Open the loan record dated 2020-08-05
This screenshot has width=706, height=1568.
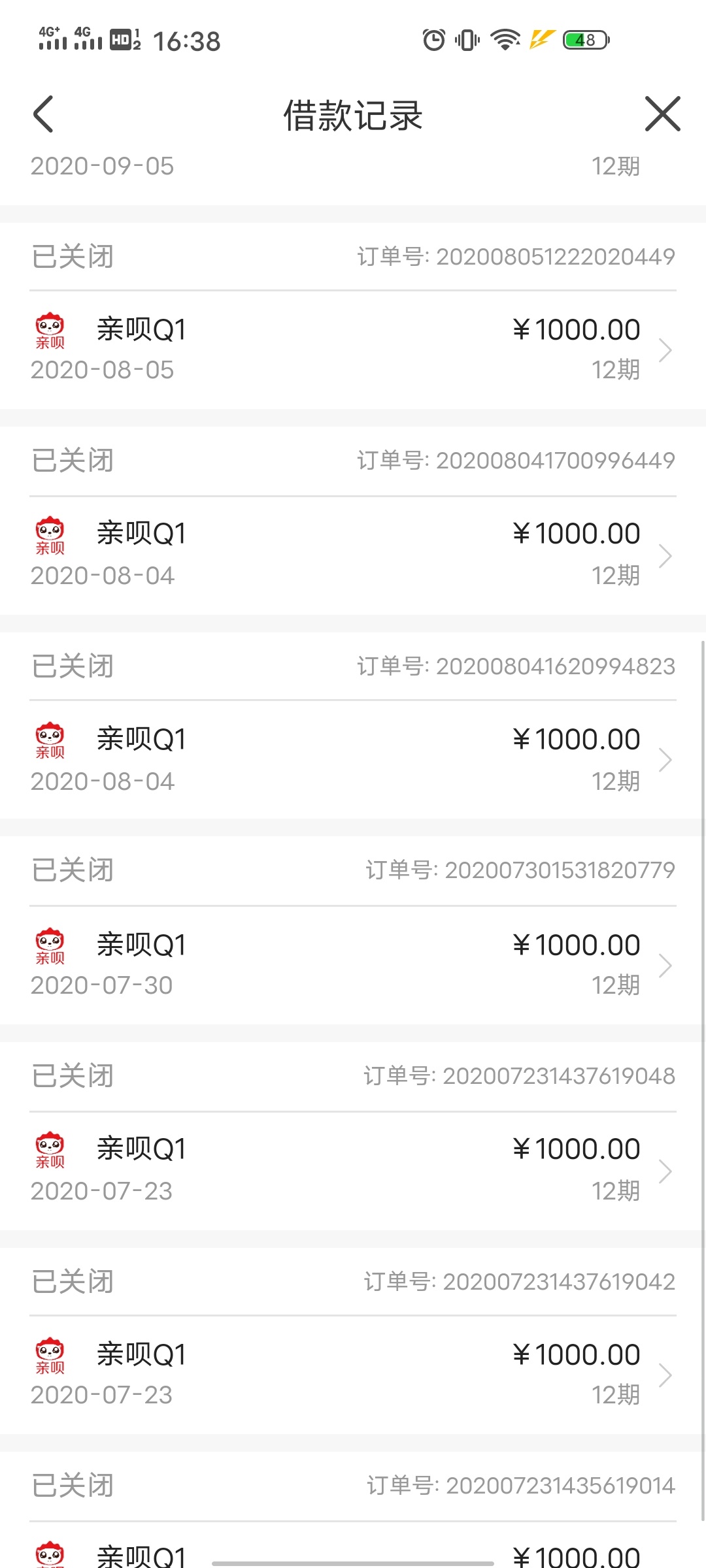point(353,350)
